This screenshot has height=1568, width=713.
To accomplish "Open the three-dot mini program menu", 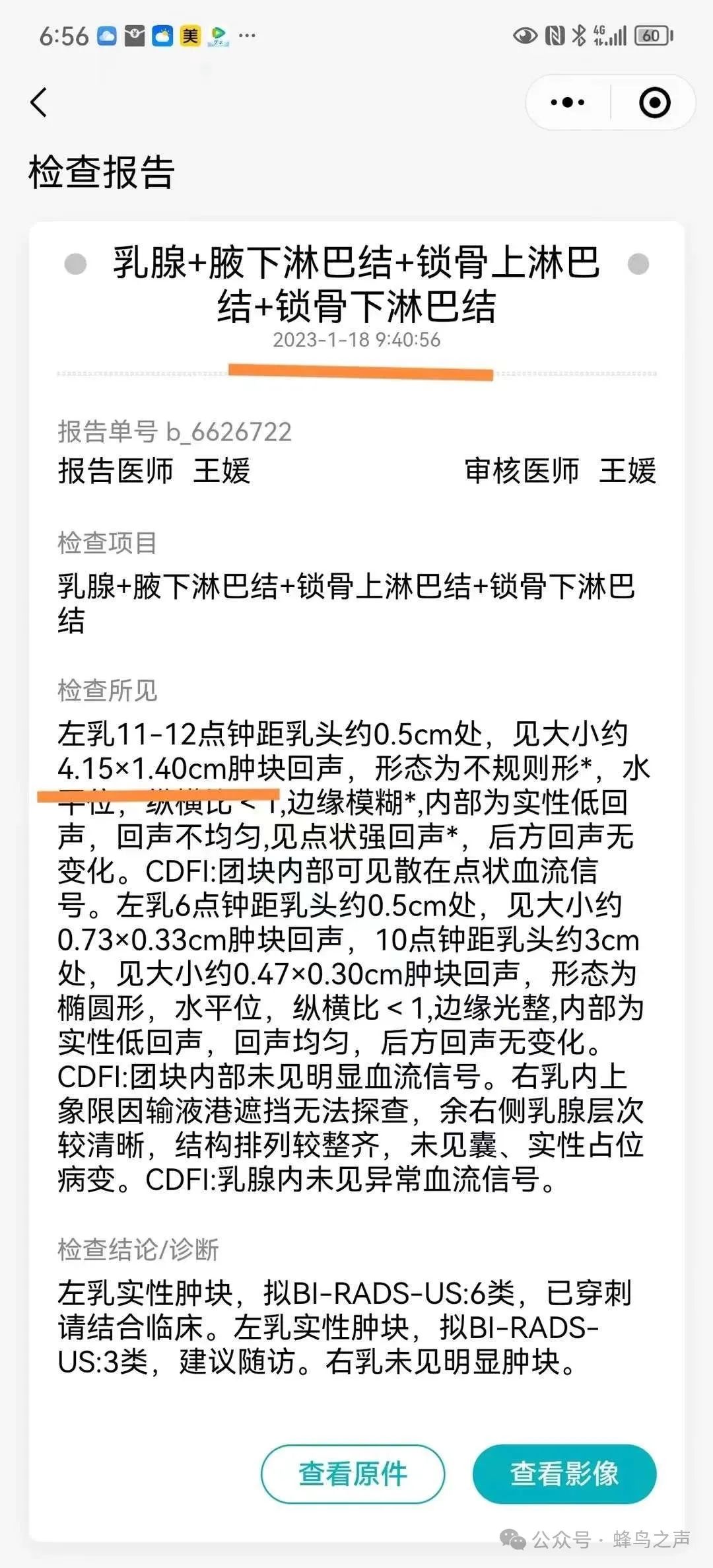I will 568,102.
